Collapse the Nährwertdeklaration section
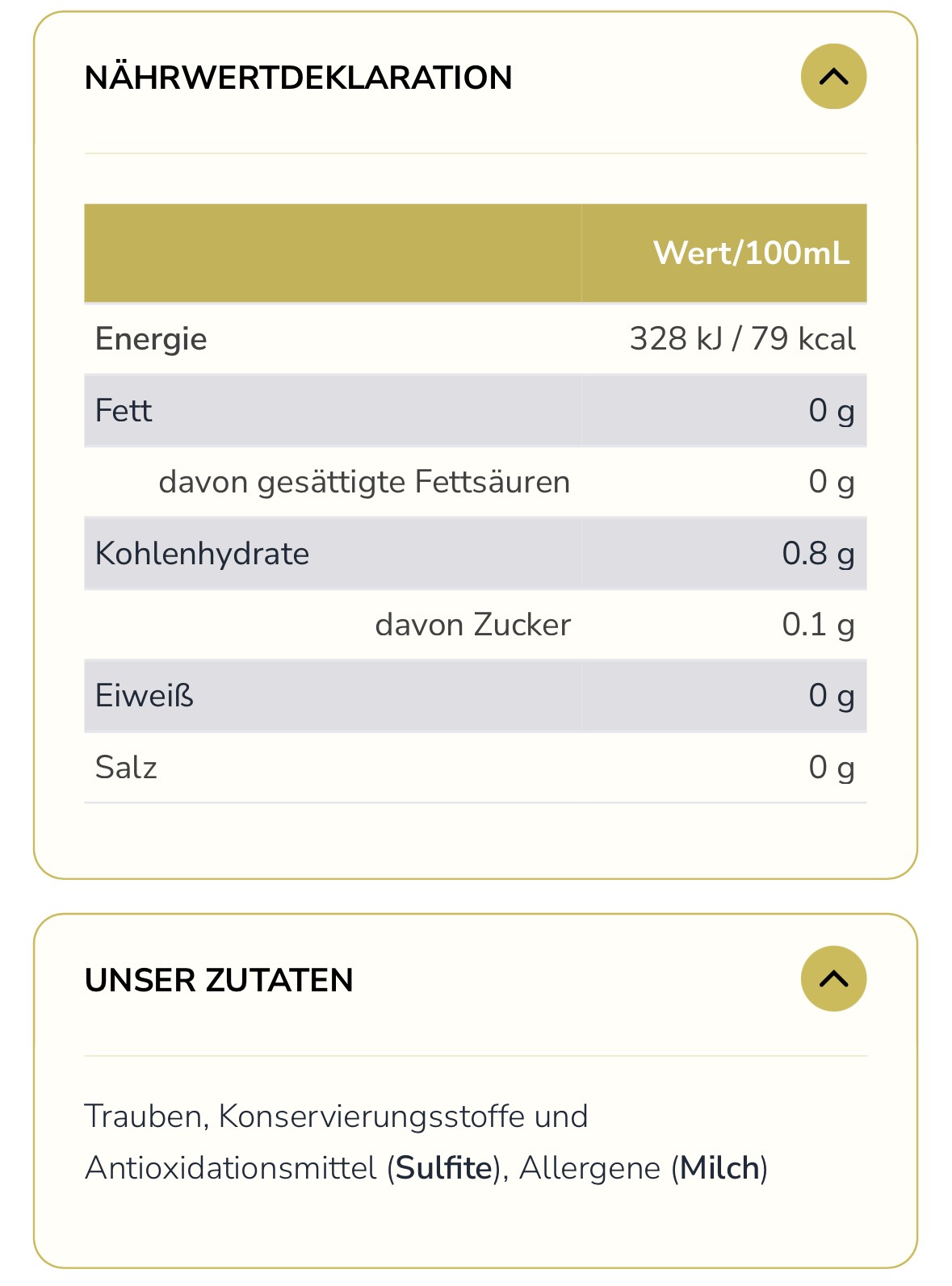The width and height of the screenshot is (952, 1286). pyautogui.click(x=833, y=77)
